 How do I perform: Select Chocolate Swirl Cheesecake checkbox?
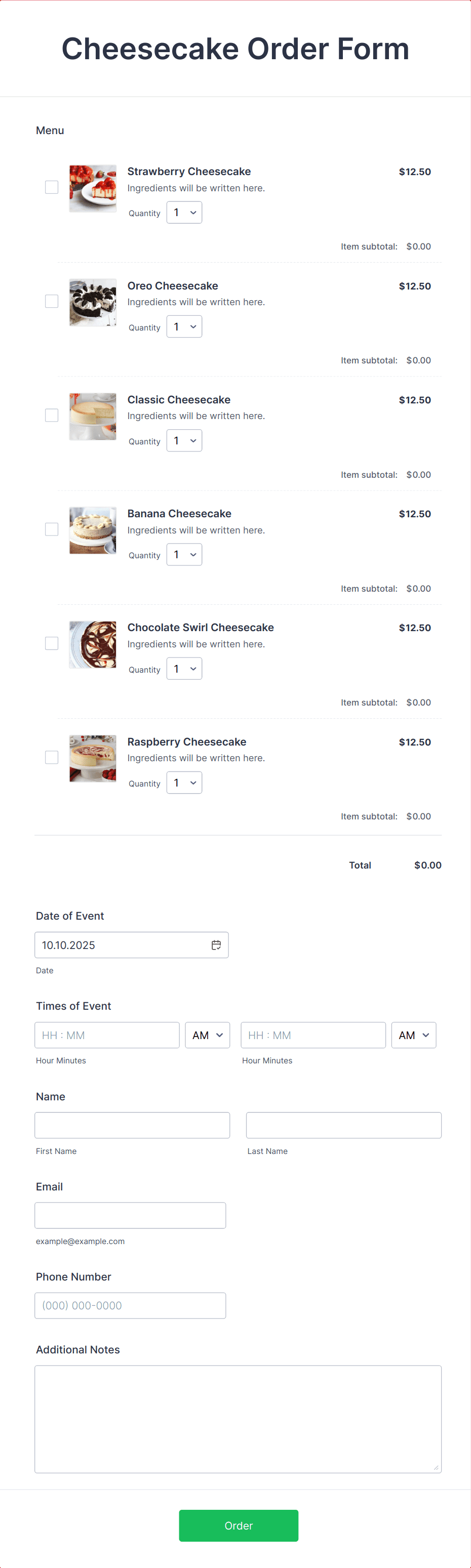pos(52,643)
